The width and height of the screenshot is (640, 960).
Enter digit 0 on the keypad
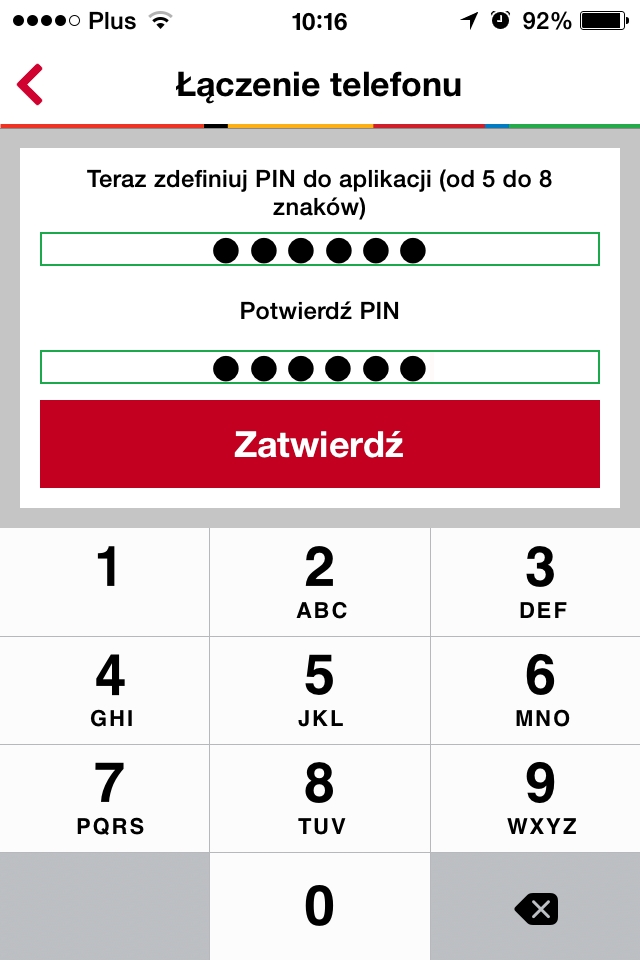320,906
